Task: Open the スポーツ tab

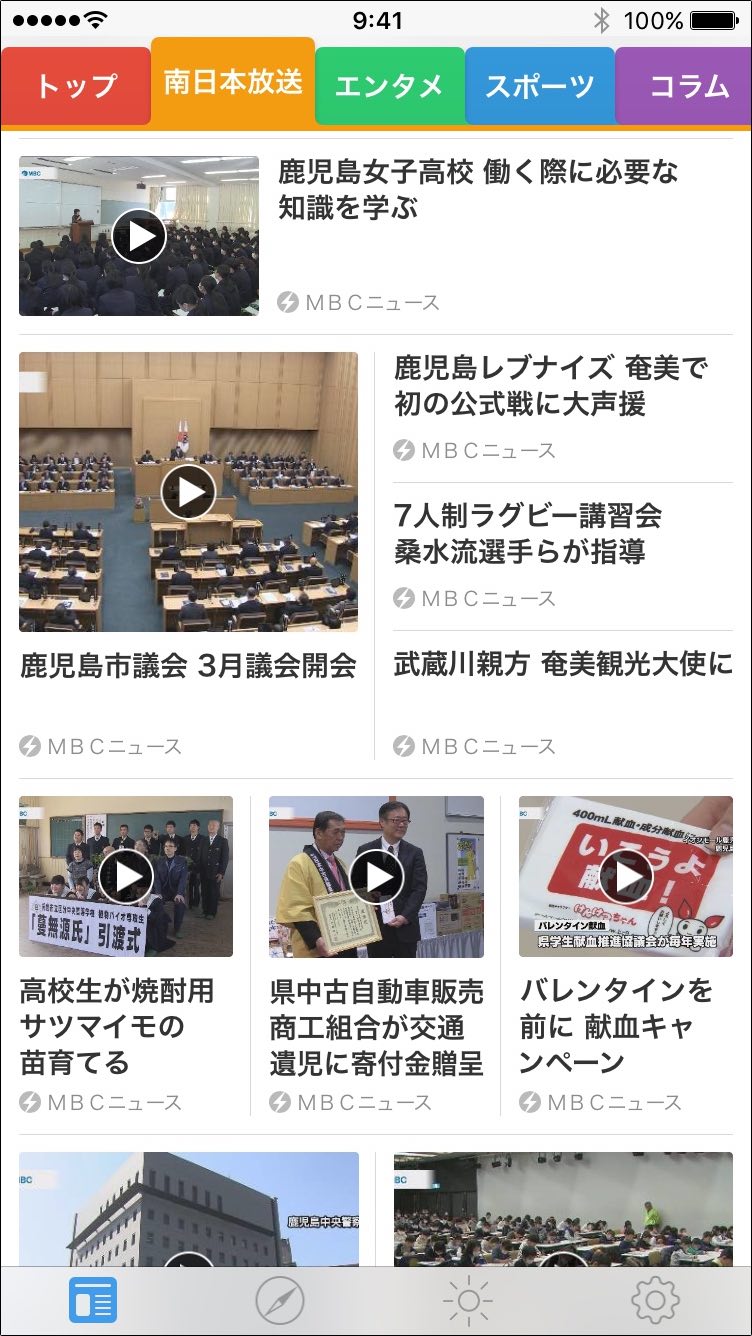Action: click(x=539, y=87)
